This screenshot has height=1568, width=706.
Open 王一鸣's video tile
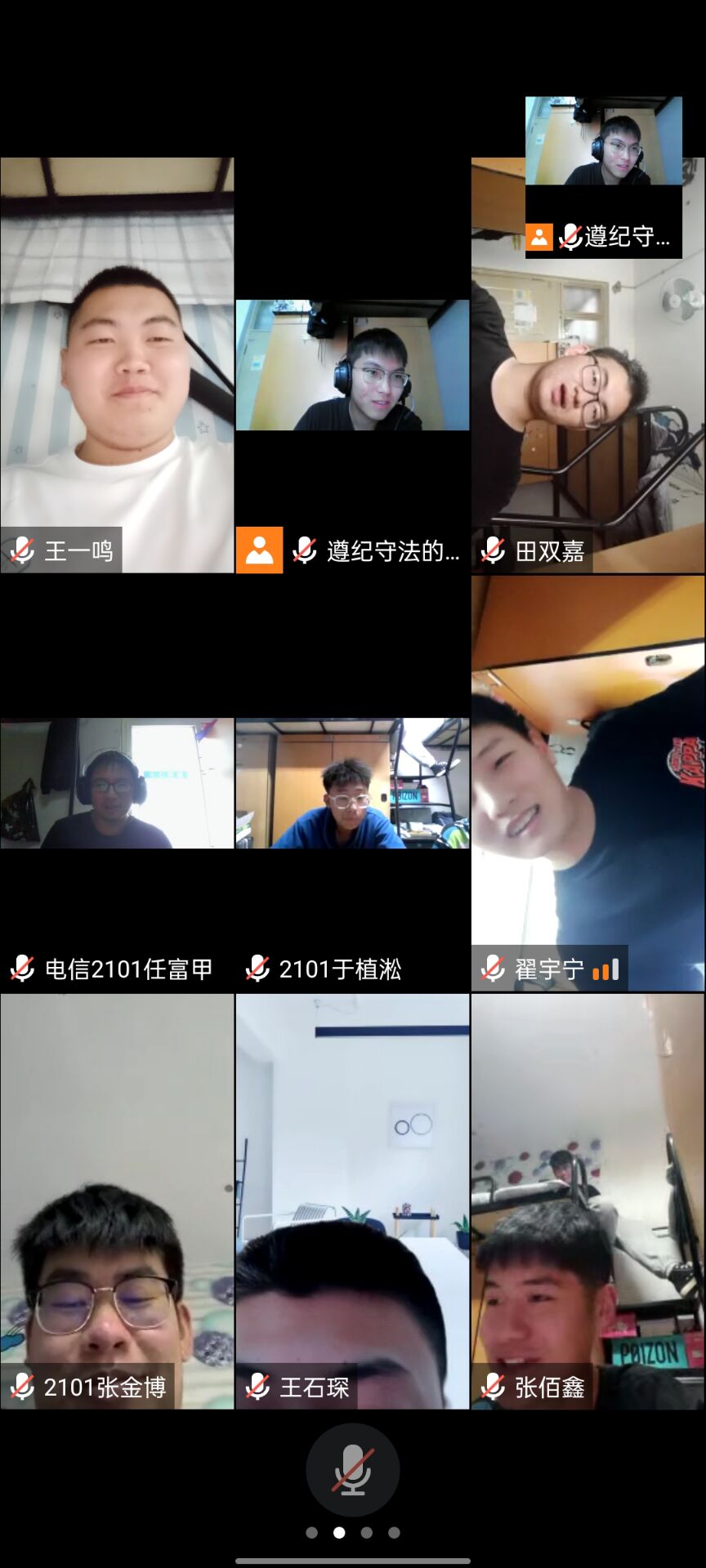(x=117, y=365)
